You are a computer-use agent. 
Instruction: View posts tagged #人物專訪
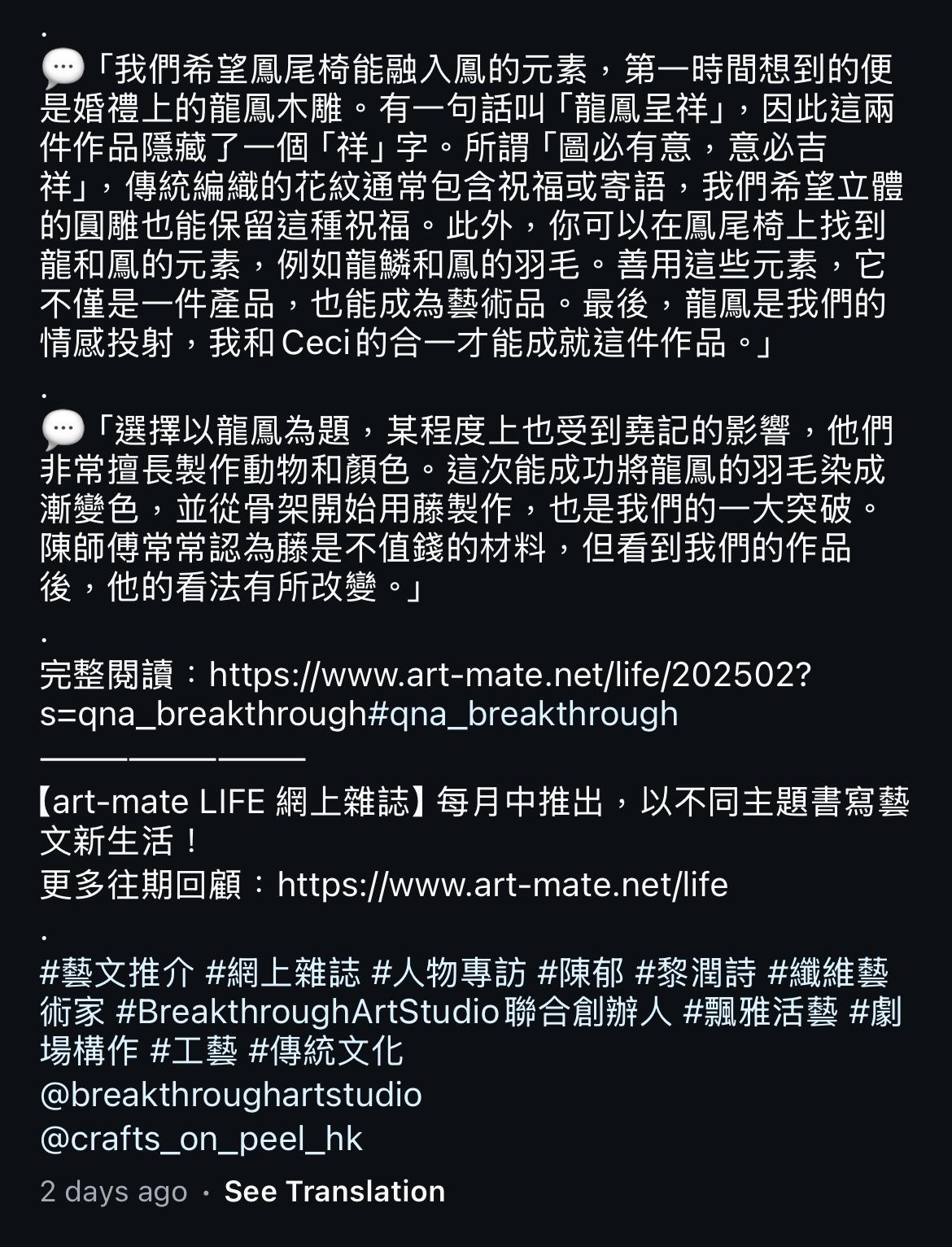click(x=449, y=972)
